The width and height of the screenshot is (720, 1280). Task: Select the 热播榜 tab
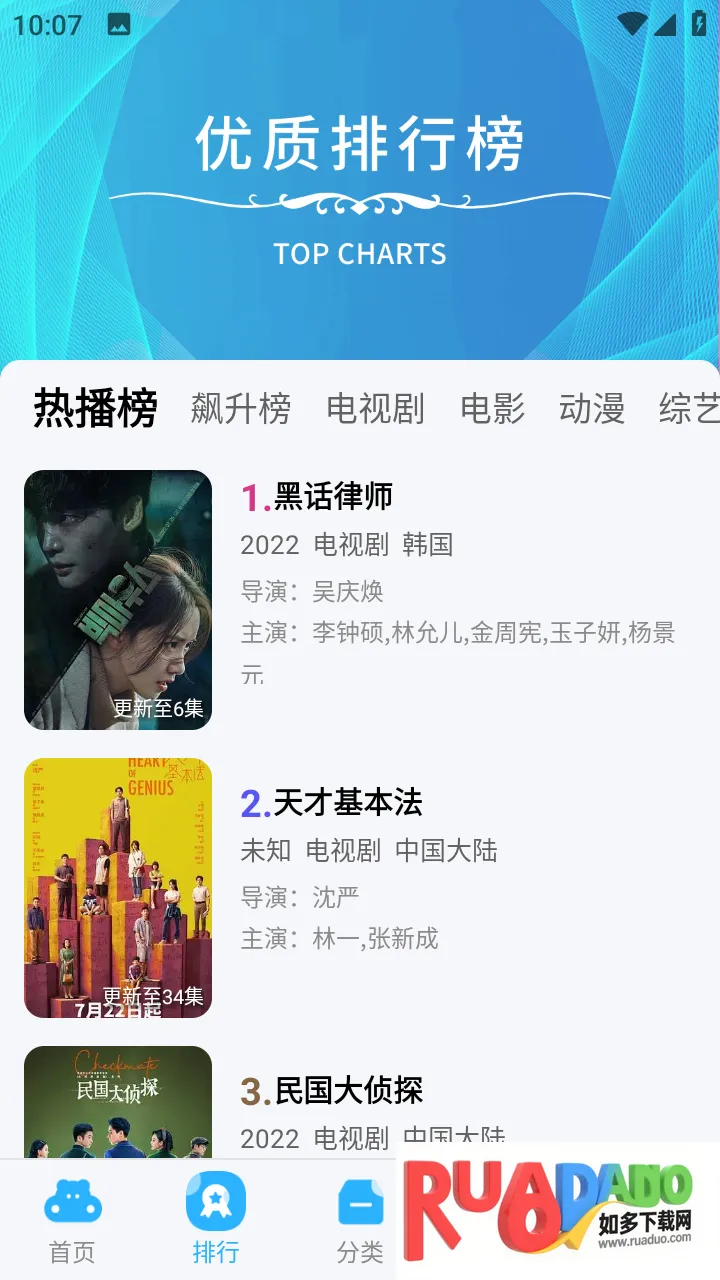coord(95,409)
